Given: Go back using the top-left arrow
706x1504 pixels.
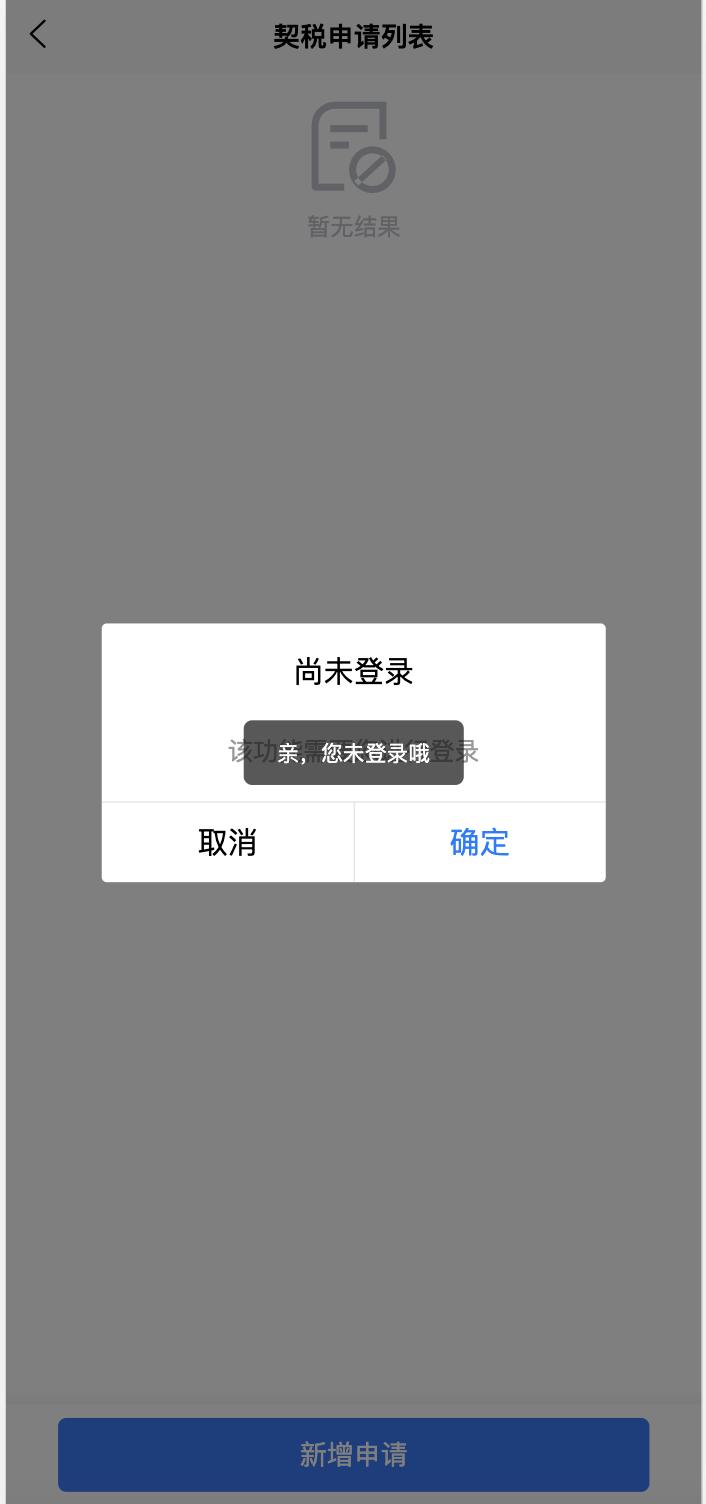Looking at the screenshot, I should pyautogui.click(x=38, y=35).
